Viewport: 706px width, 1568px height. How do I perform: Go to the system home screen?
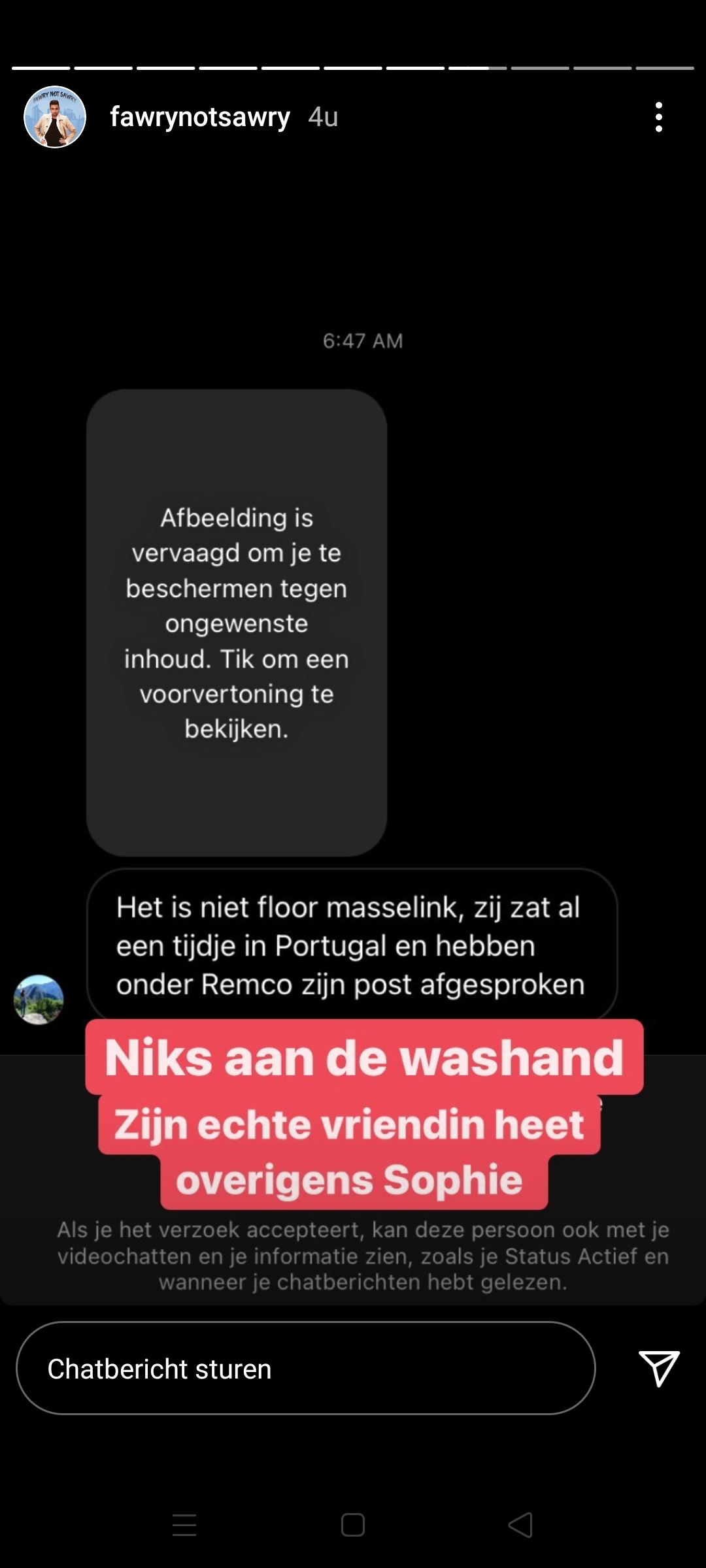click(x=353, y=1525)
